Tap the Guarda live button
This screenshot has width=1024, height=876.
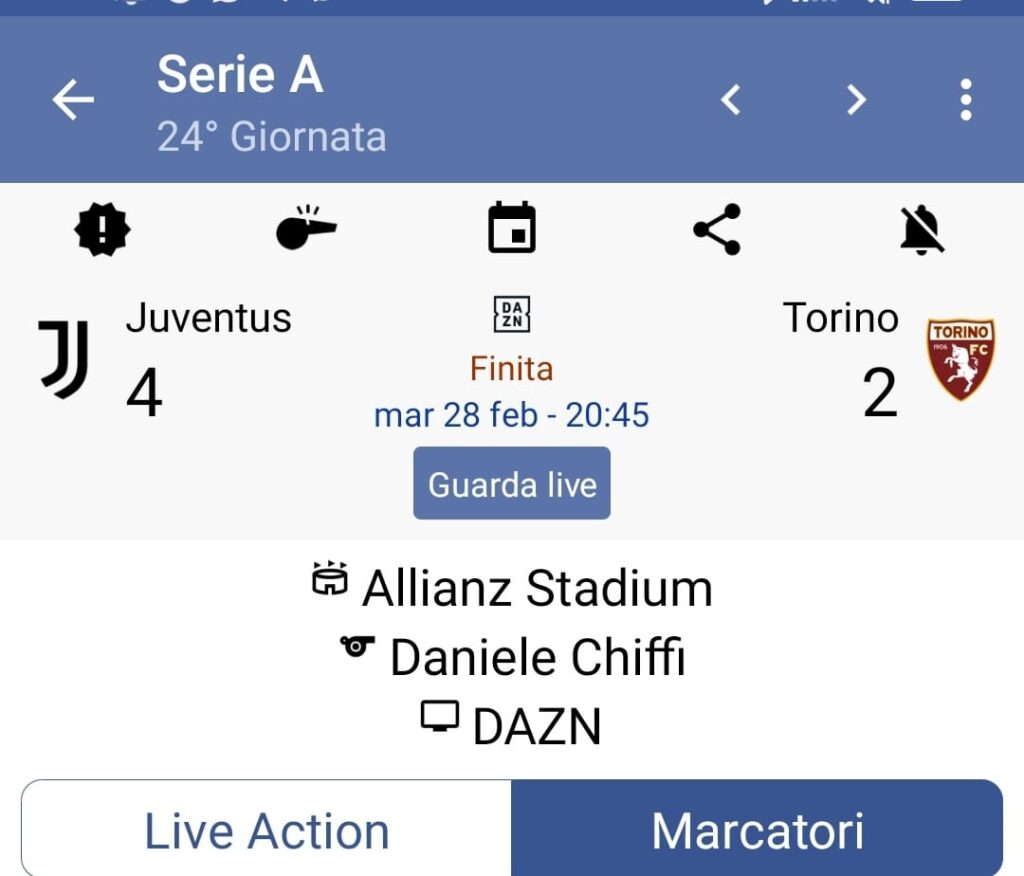tap(512, 484)
